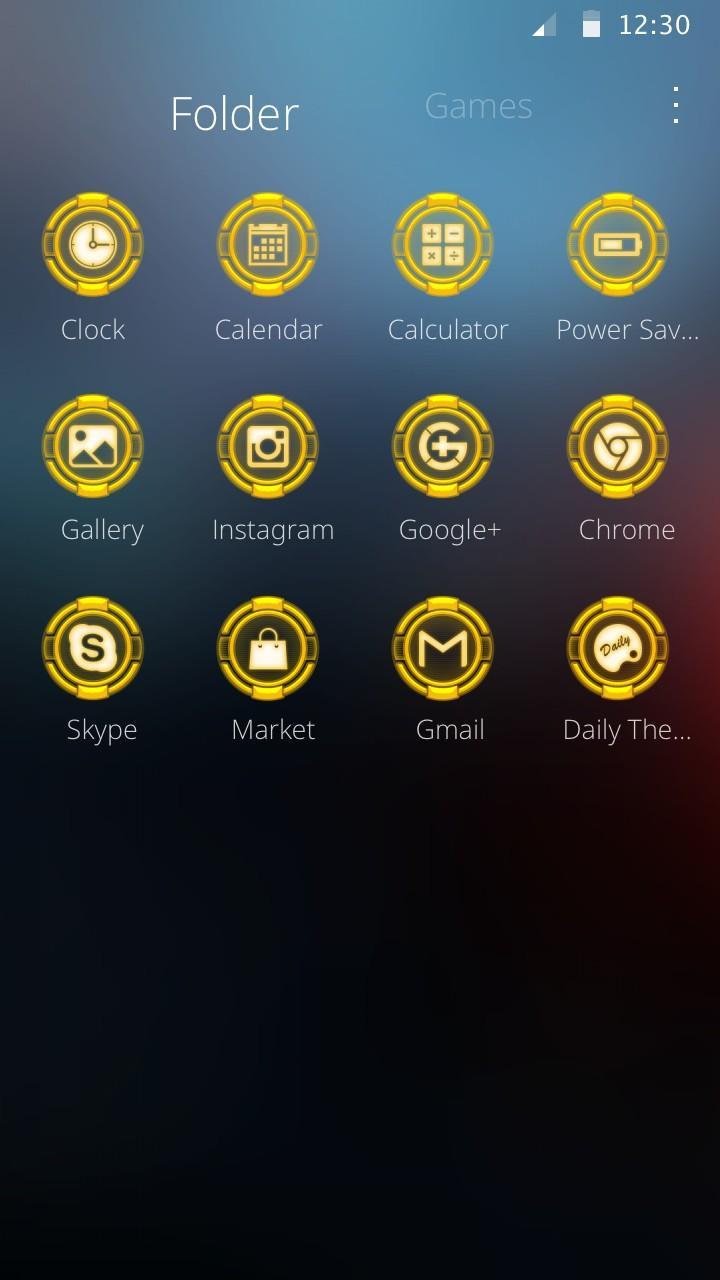720x1280 pixels.
Task: Open the Daily Theme app
Action: (618, 648)
